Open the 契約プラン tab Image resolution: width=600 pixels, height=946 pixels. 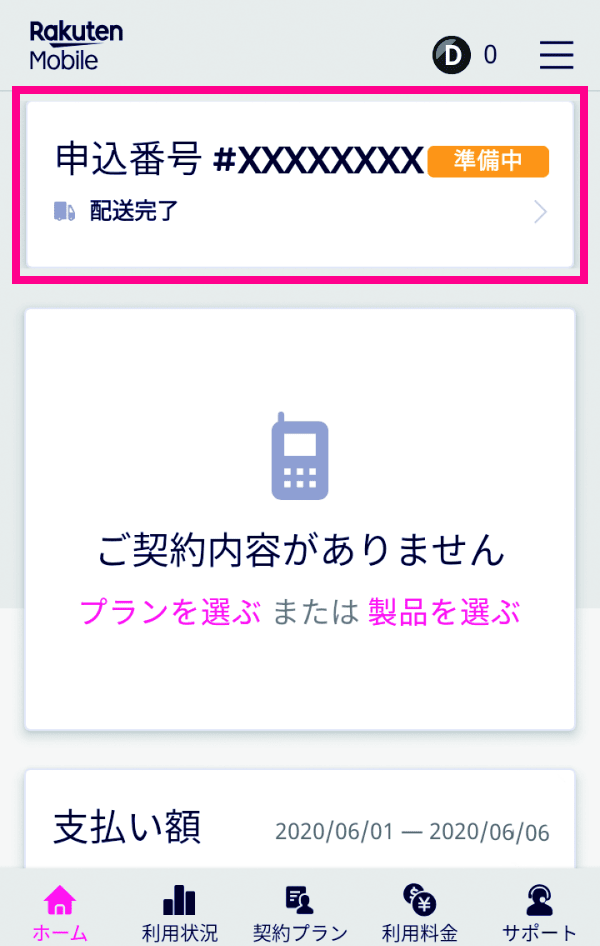(x=299, y=913)
